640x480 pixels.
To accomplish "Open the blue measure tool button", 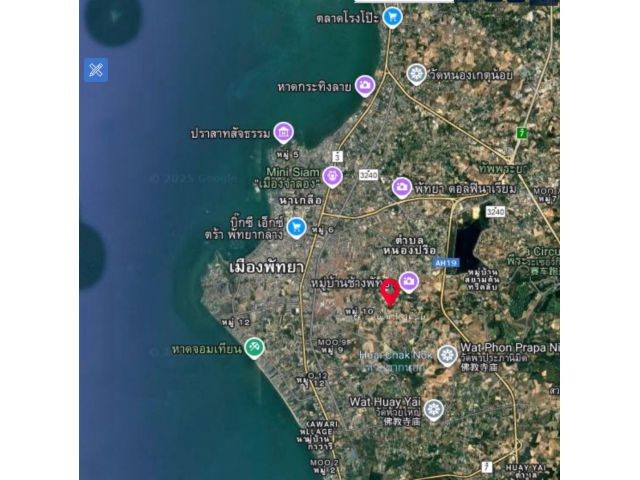I will 96,70.
